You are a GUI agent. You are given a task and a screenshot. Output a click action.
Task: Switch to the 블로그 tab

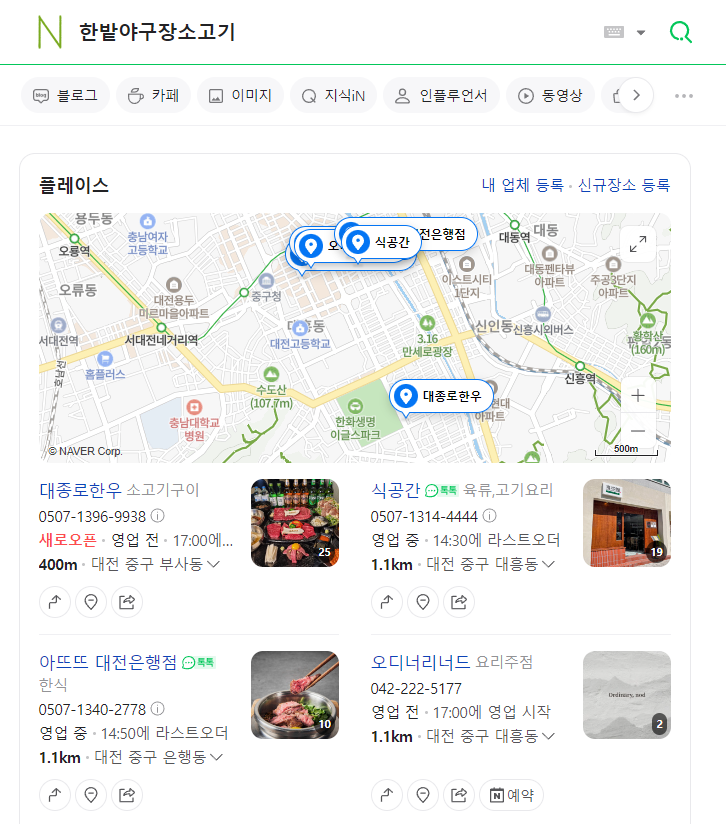[65, 96]
